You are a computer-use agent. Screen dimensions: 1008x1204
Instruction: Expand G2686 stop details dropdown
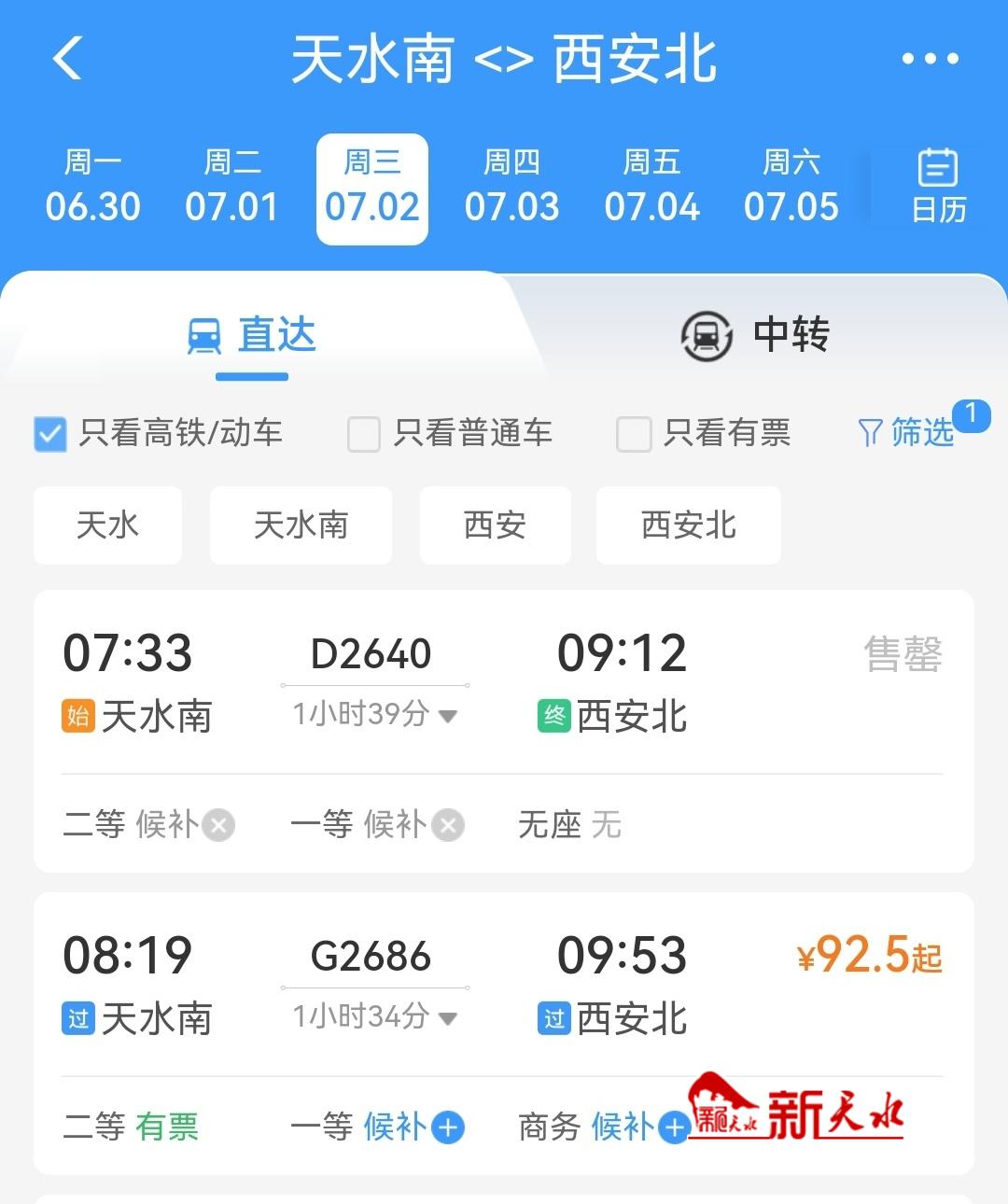coord(447,1017)
